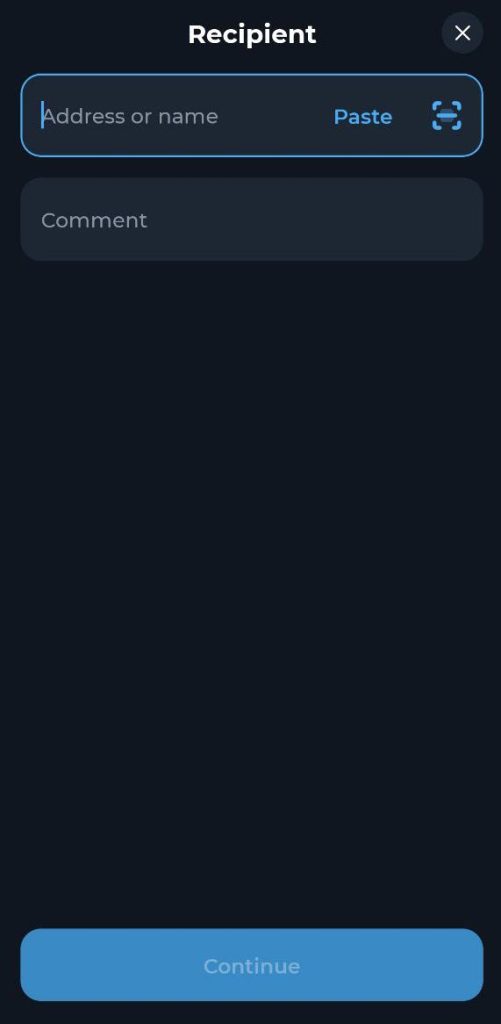Paste an address from the clipboard

[x=363, y=116]
